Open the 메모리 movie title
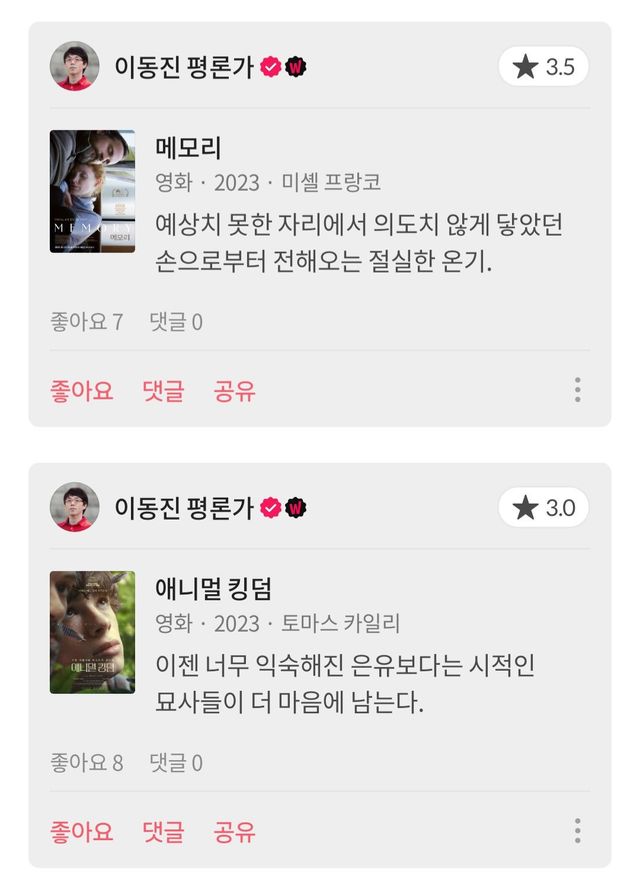Viewport: 640px width, 891px height. pyautogui.click(x=188, y=148)
